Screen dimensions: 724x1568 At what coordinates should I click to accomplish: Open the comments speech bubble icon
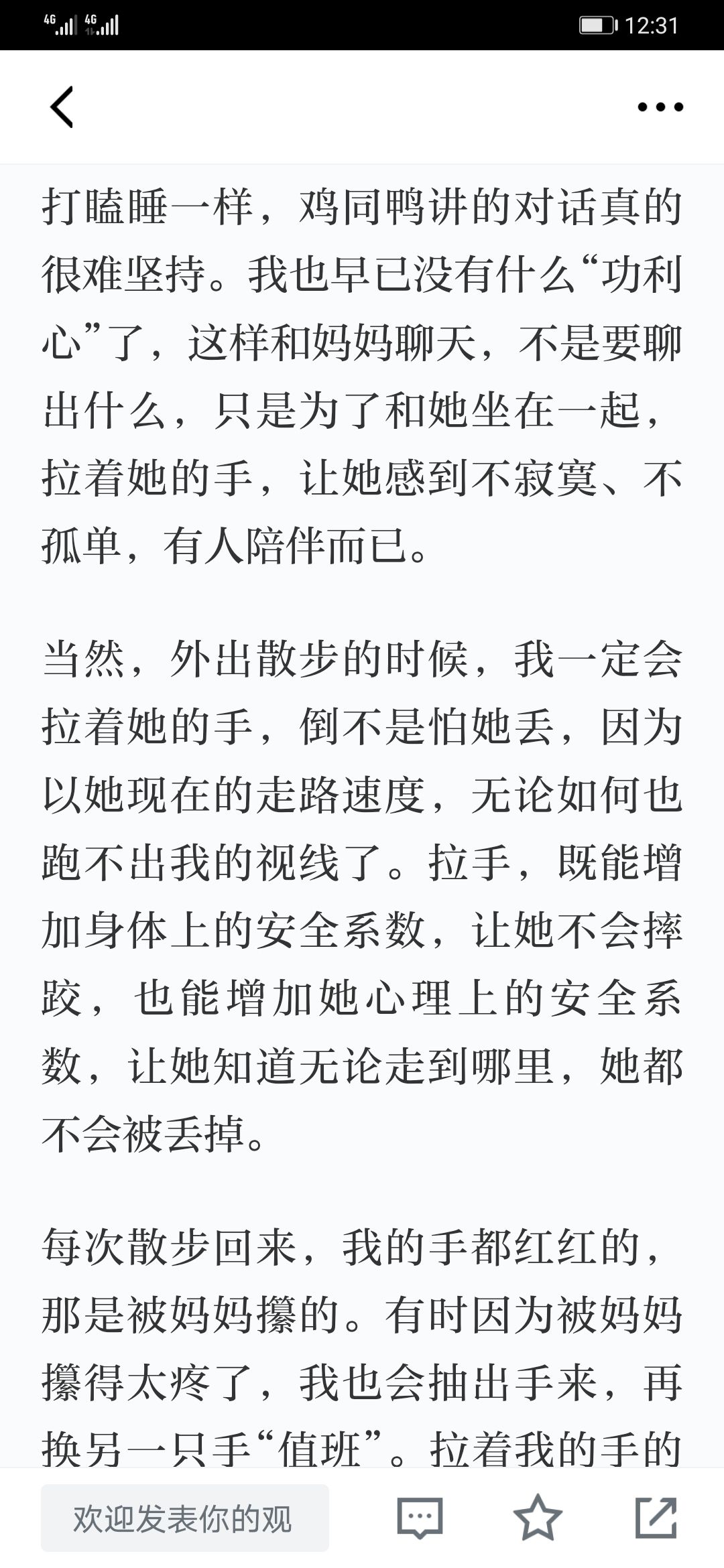point(420,1518)
